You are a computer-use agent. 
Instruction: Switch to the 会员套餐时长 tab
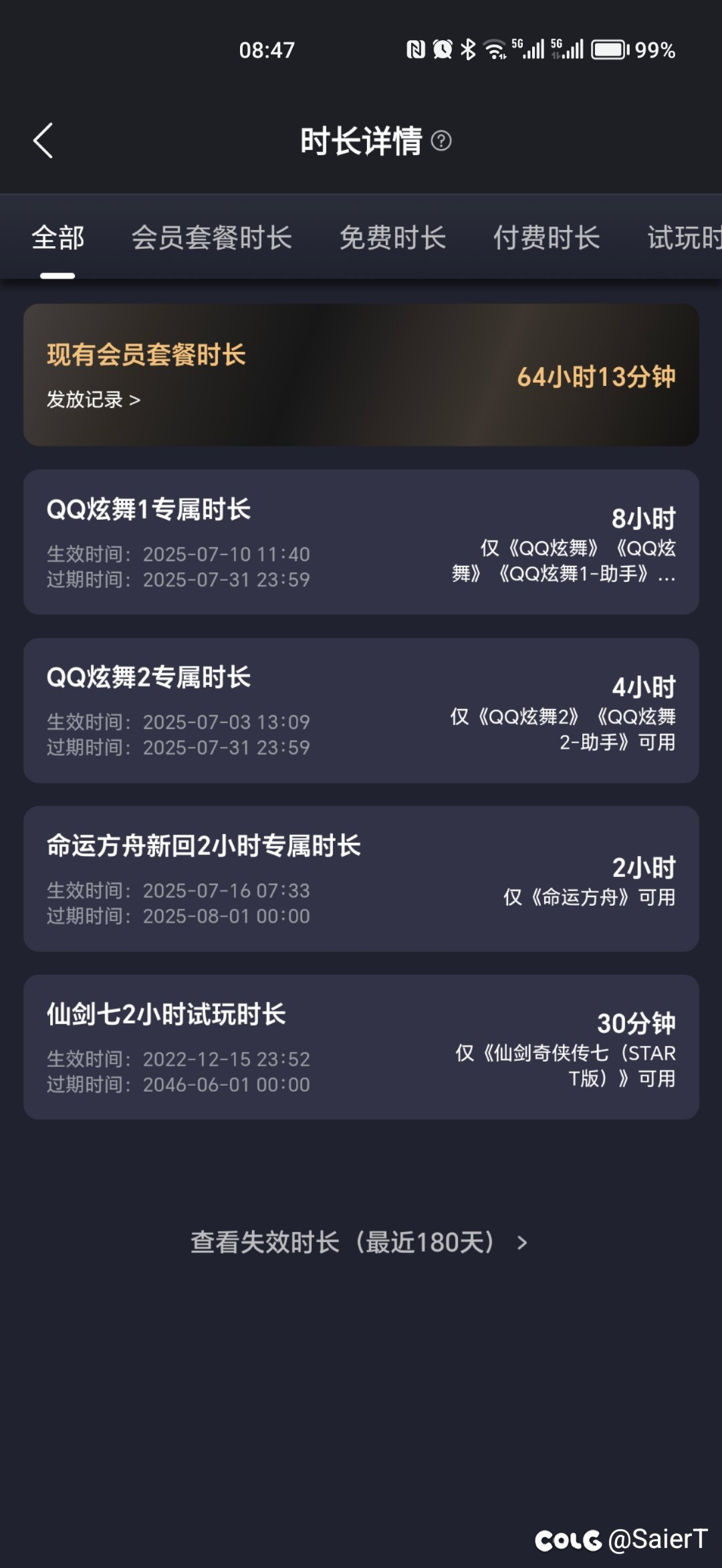[x=212, y=237]
